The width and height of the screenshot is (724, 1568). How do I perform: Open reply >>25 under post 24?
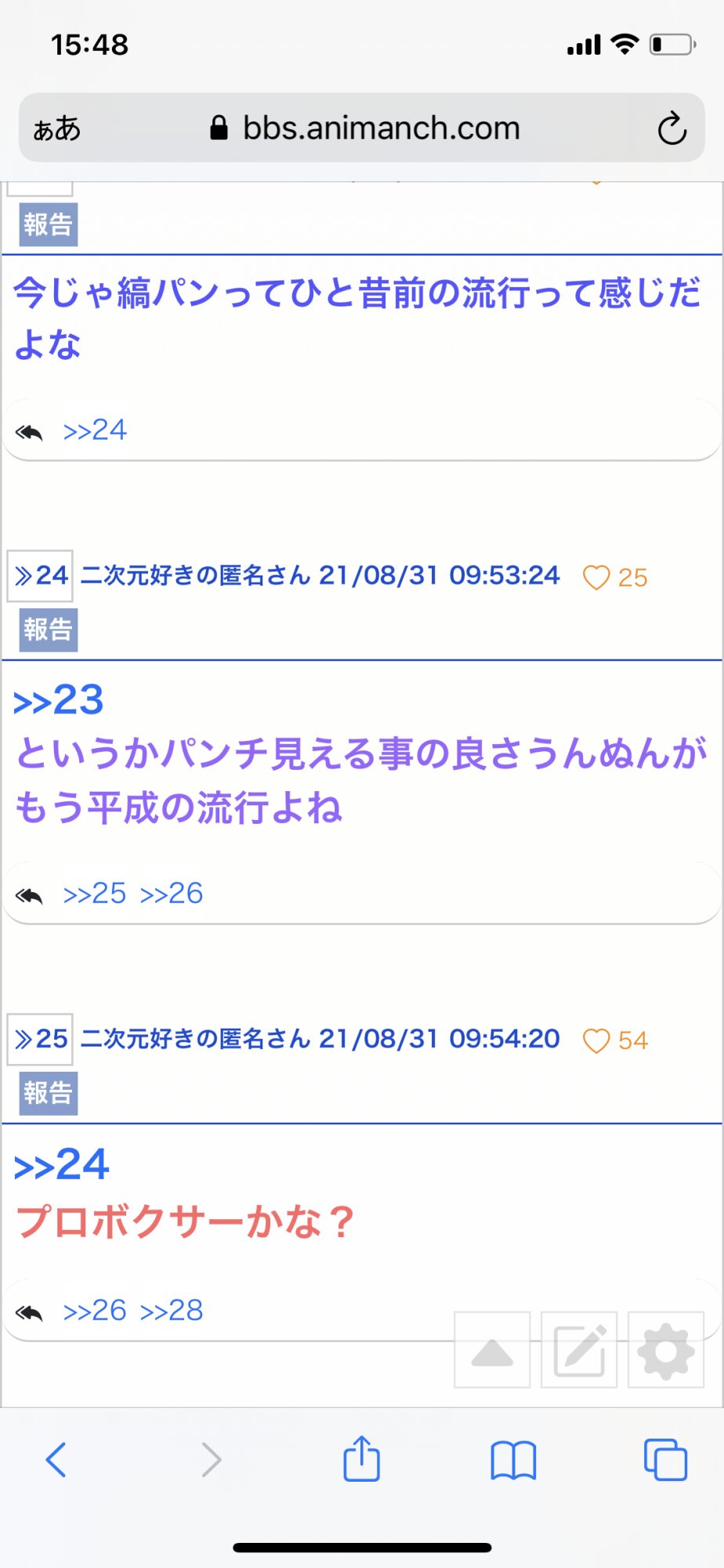click(95, 894)
